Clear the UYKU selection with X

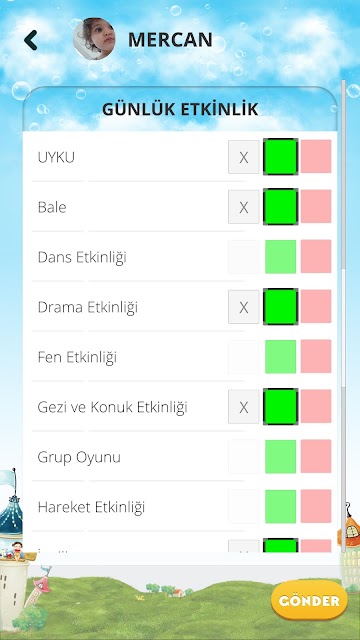[x=244, y=157]
